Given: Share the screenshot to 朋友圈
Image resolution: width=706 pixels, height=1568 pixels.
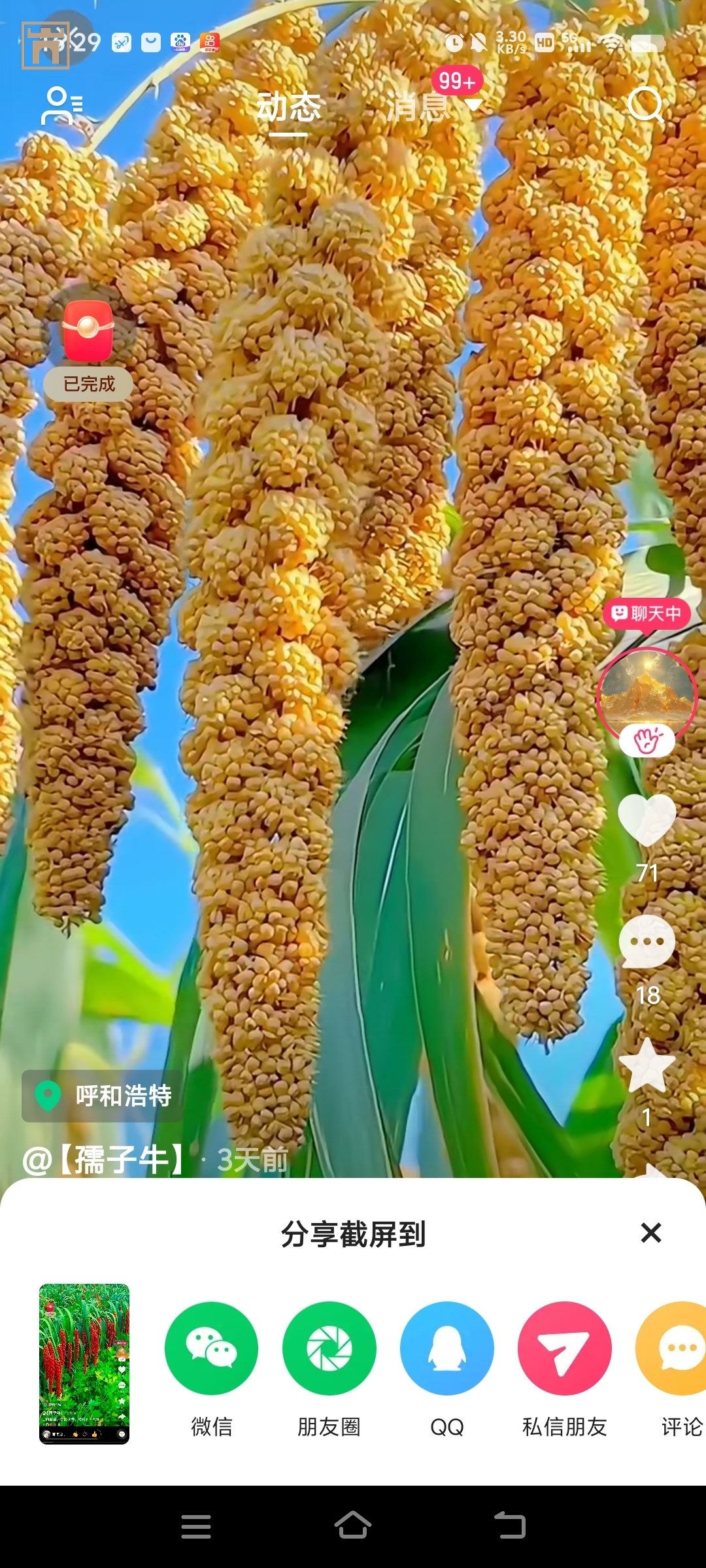Looking at the screenshot, I should coord(329,1349).
